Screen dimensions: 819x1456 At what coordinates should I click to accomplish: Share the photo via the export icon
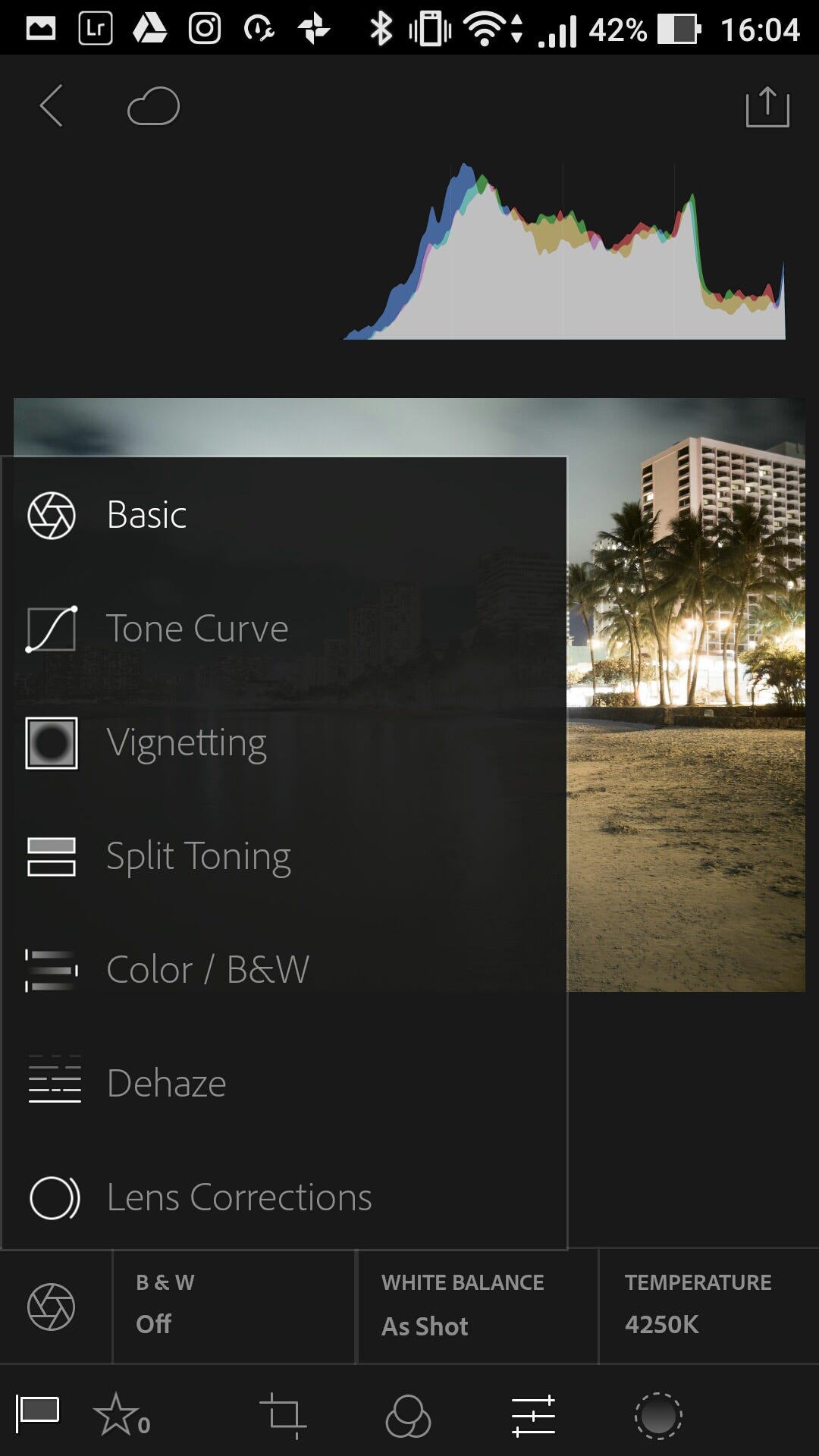coord(767,107)
